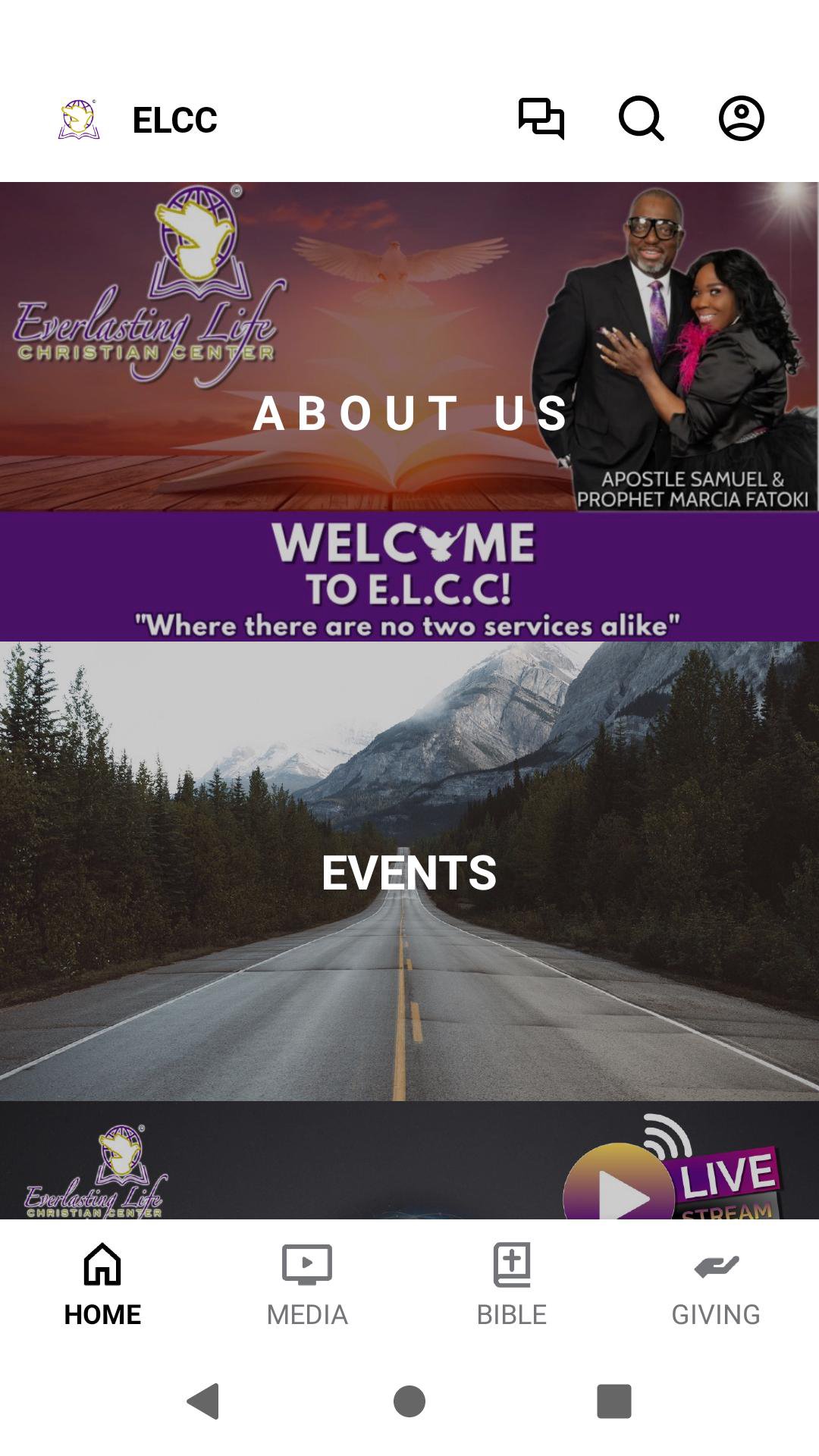This screenshot has height=1456, width=819.
Task: Open the Events tile
Action: (409, 871)
